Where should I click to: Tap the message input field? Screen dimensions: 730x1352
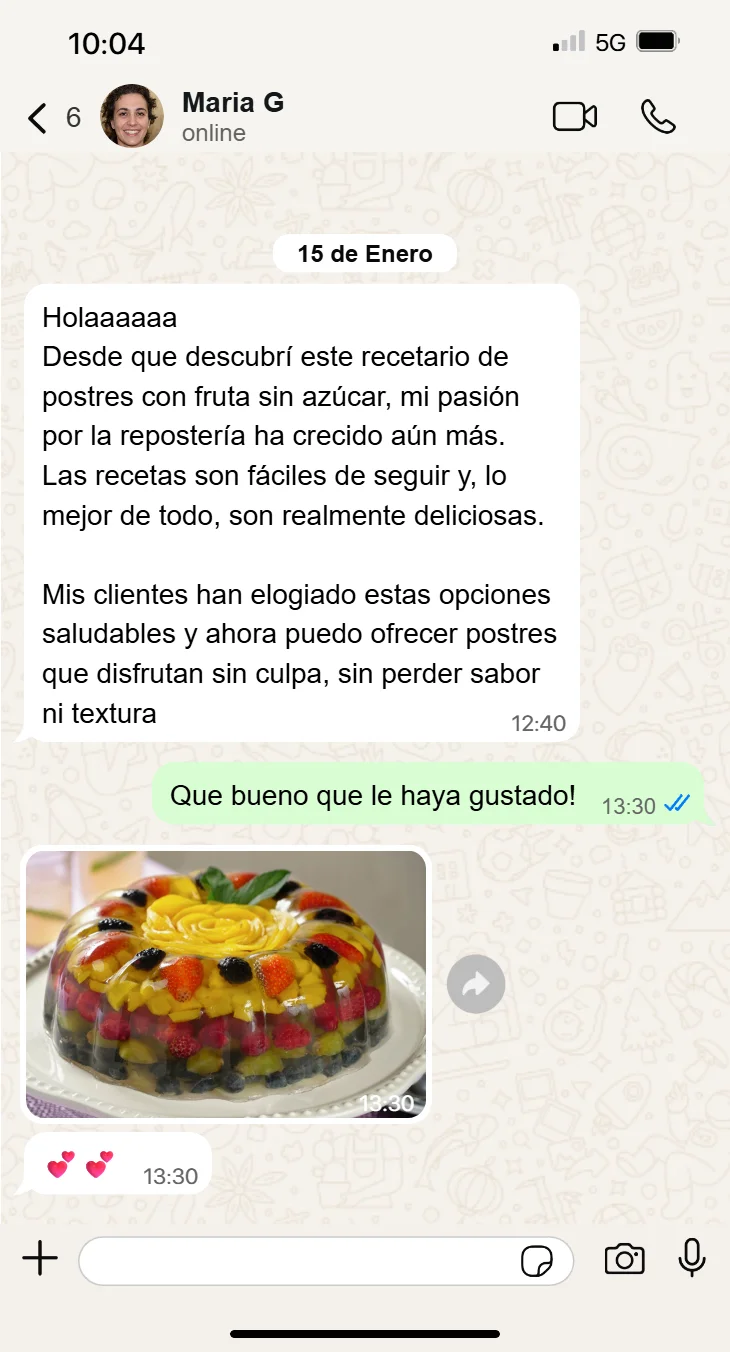300,1260
